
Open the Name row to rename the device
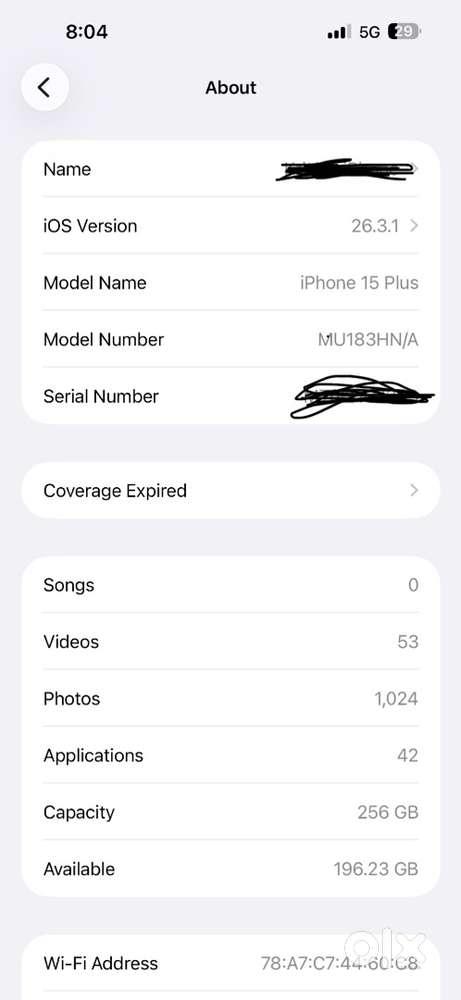(x=230, y=169)
